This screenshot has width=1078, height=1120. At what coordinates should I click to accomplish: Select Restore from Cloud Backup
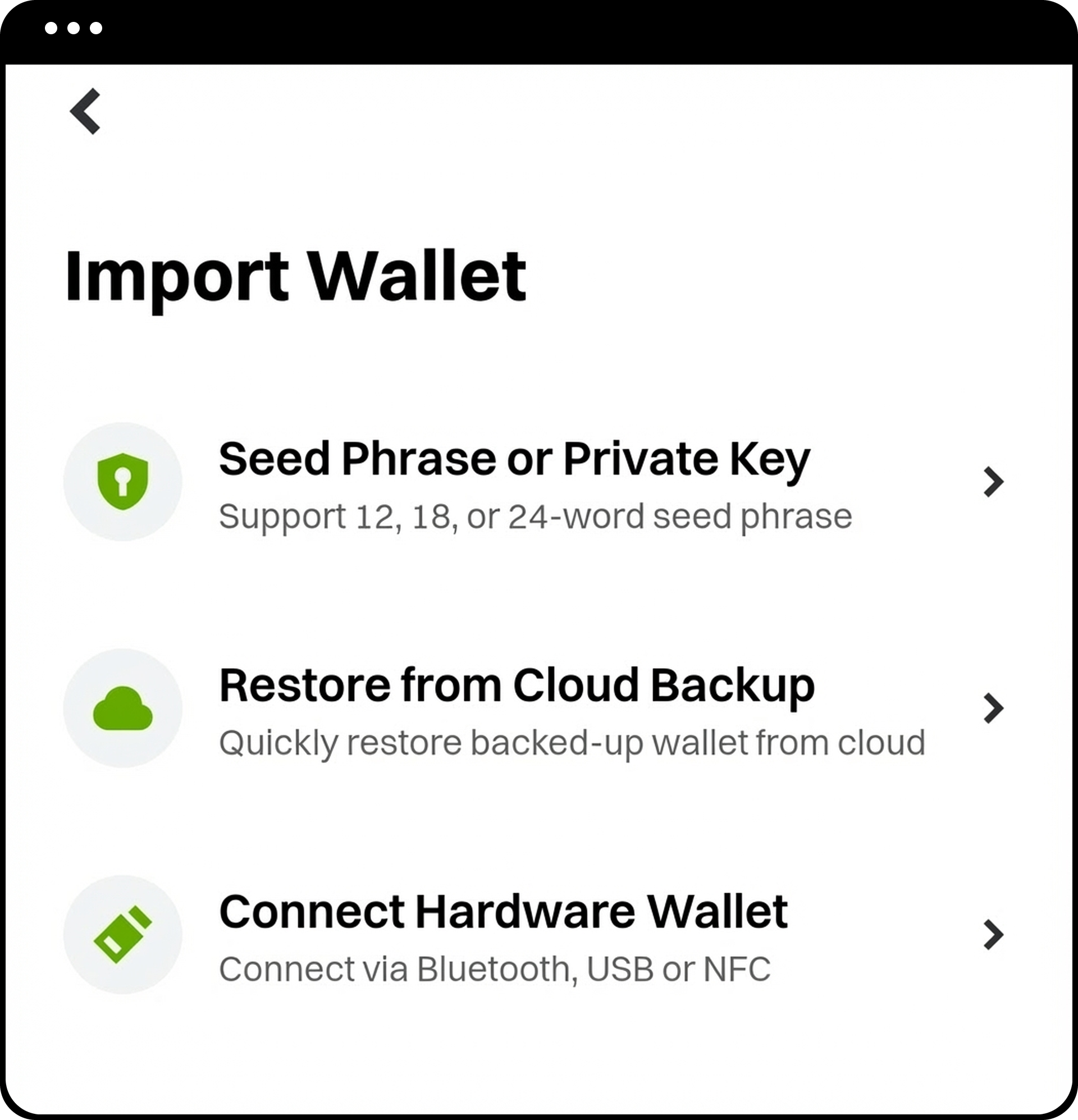click(x=516, y=707)
